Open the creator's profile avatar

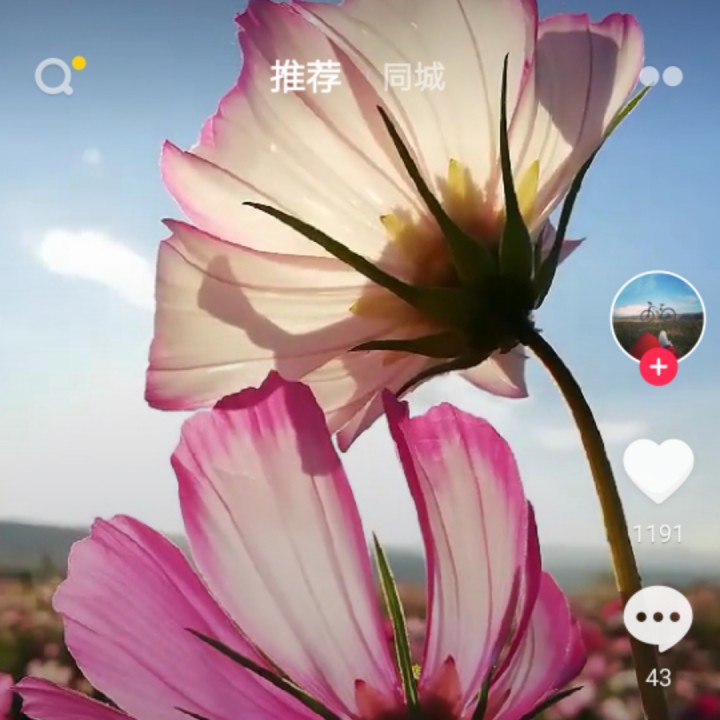(658, 317)
